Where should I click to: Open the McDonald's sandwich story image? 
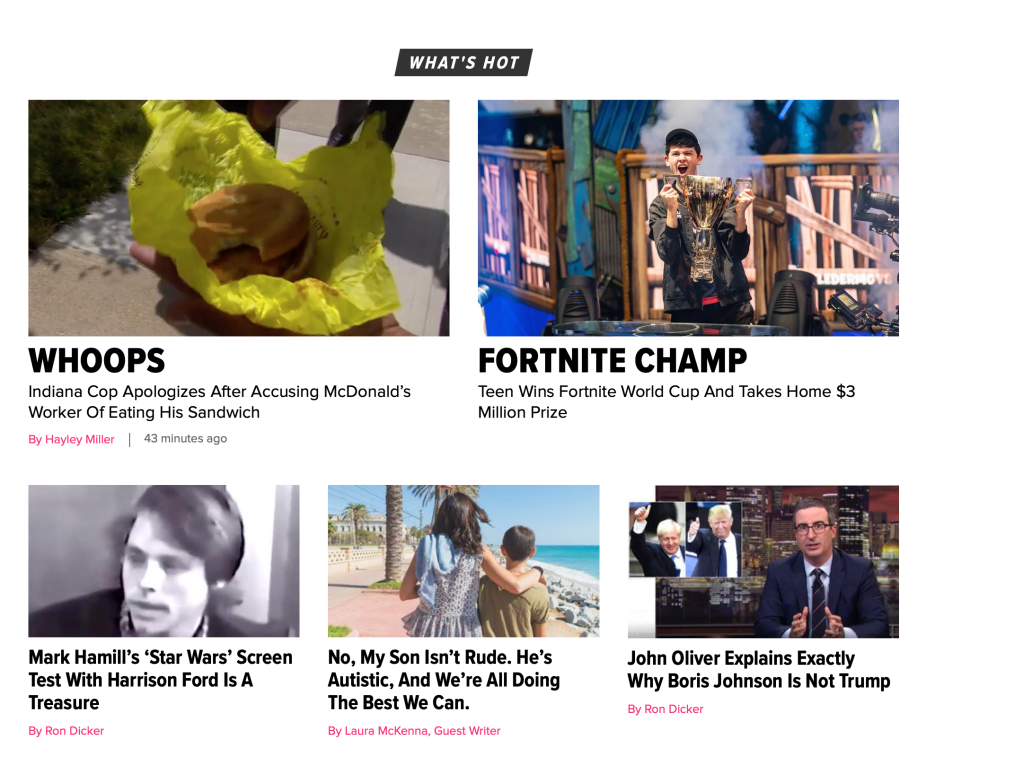tap(238, 217)
